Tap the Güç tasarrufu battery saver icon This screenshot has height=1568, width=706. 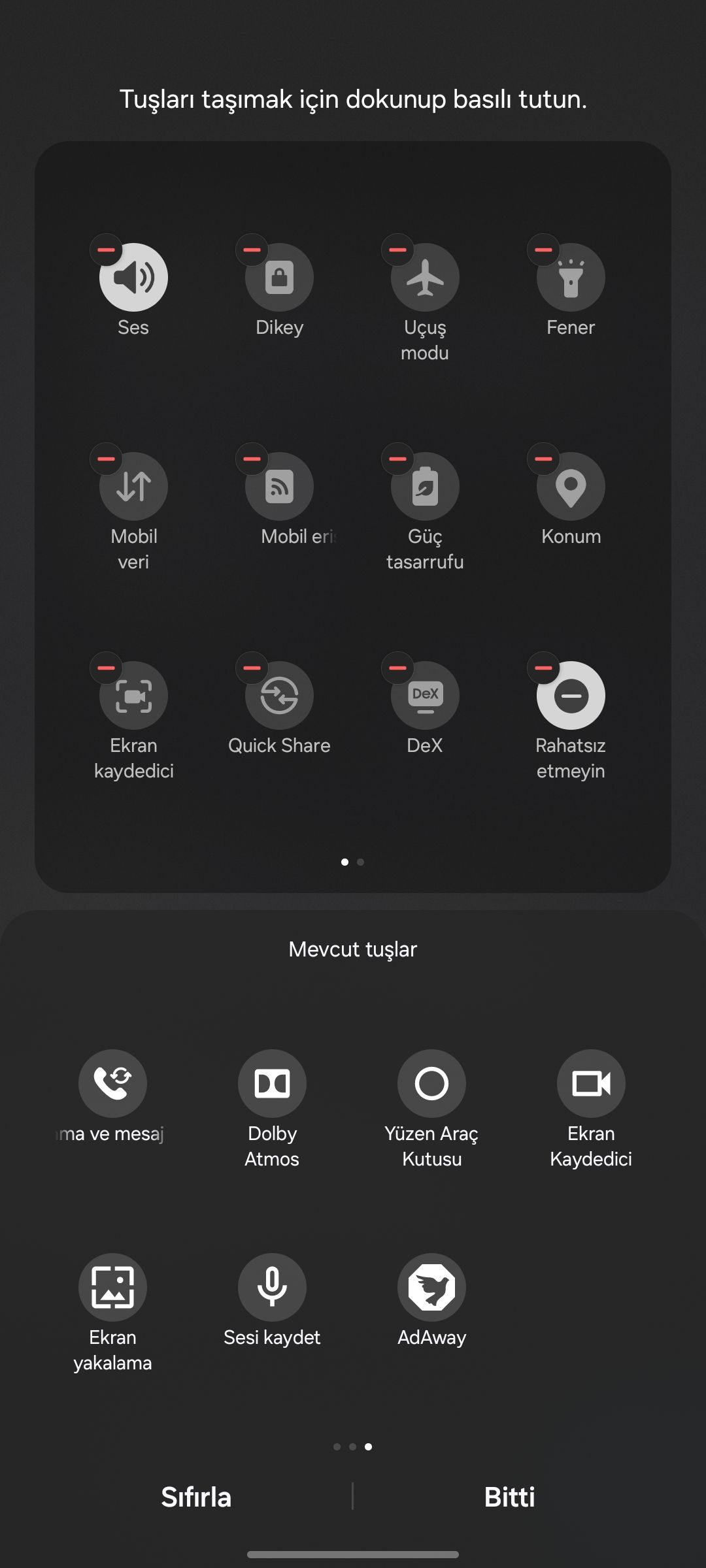[x=425, y=486]
